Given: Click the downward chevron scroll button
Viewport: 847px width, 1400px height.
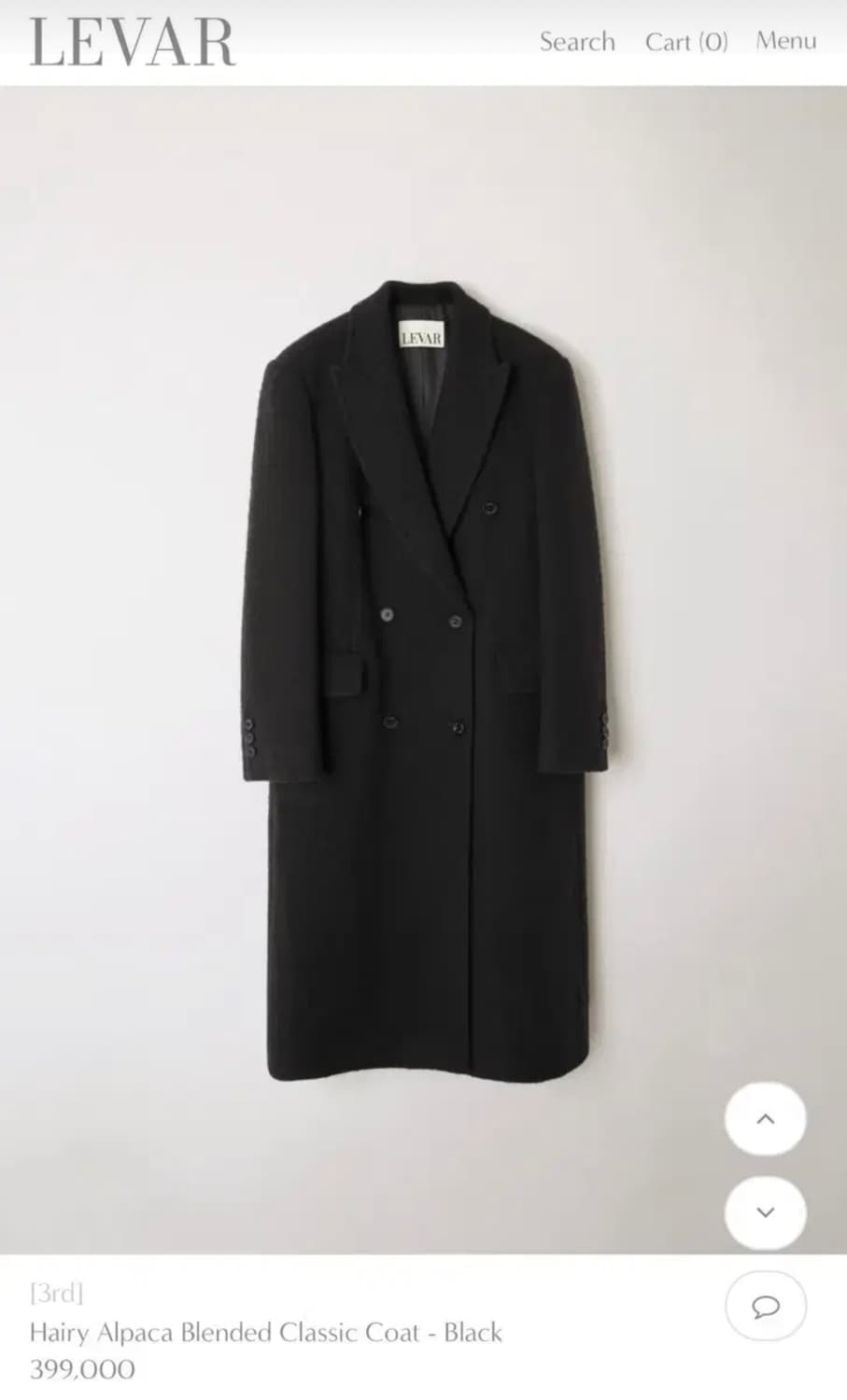Looking at the screenshot, I should (x=765, y=1211).
